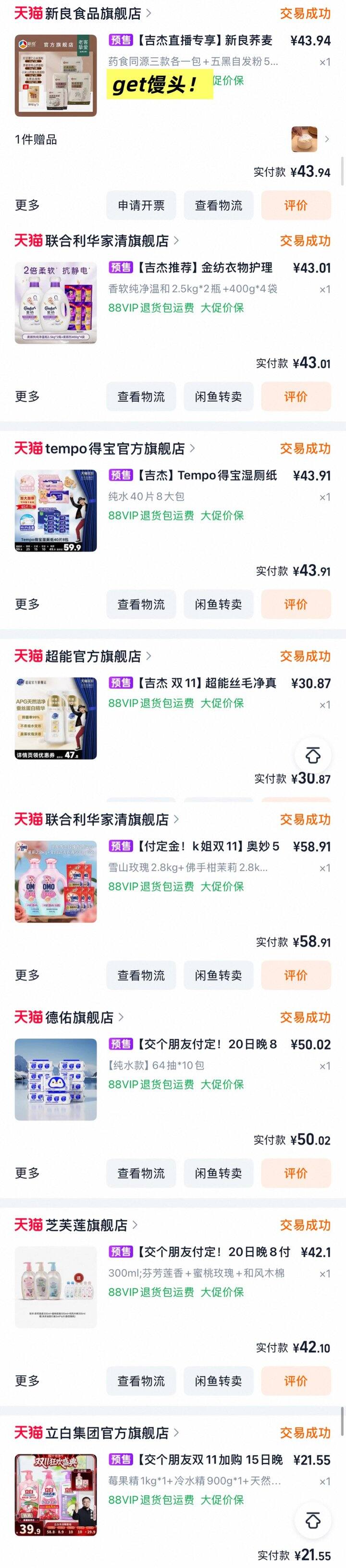The width and height of the screenshot is (346, 1568).
Task: Tap 申请开票 on the 新良荞麦 order
Action: (141, 206)
